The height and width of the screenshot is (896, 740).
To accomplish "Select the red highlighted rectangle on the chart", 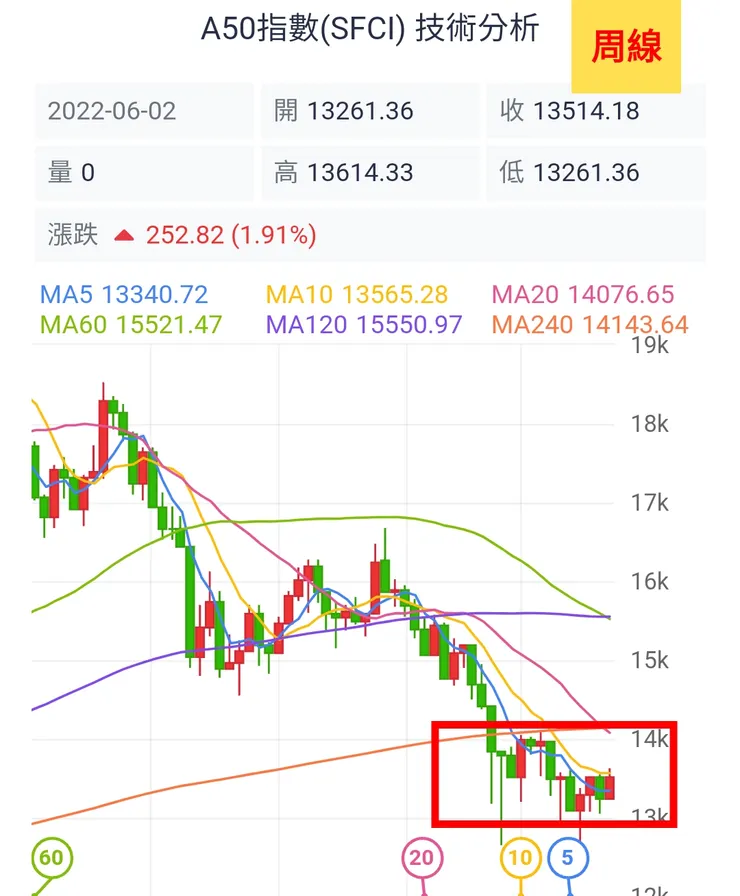I will pyautogui.click(x=555, y=772).
